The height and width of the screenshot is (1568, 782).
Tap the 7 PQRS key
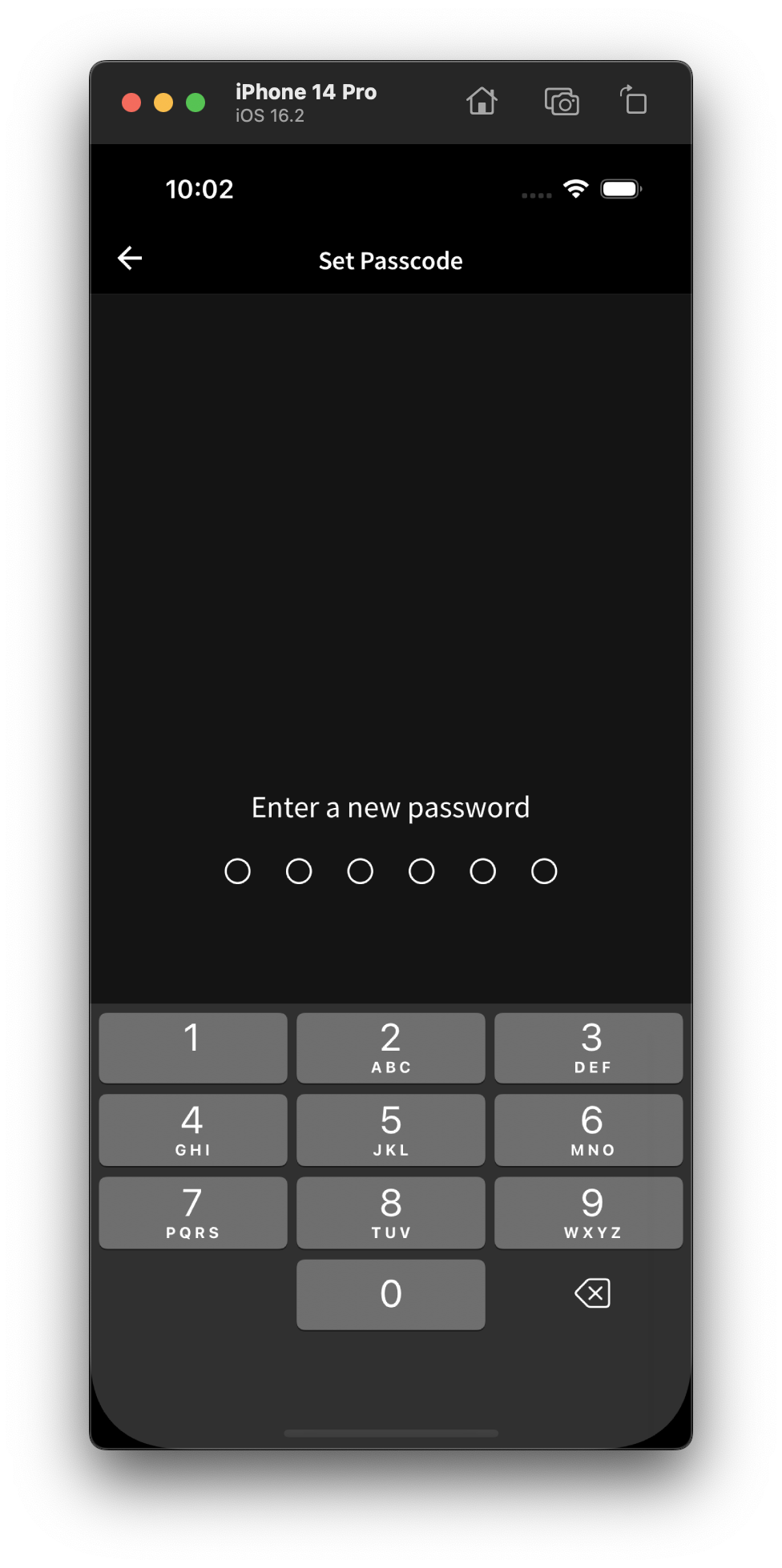(x=192, y=1212)
